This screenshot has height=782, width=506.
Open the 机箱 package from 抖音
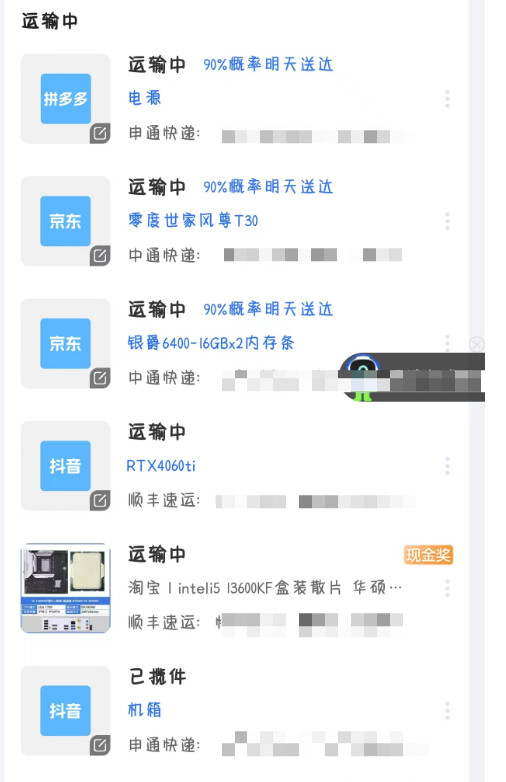(x=237, y=710)
